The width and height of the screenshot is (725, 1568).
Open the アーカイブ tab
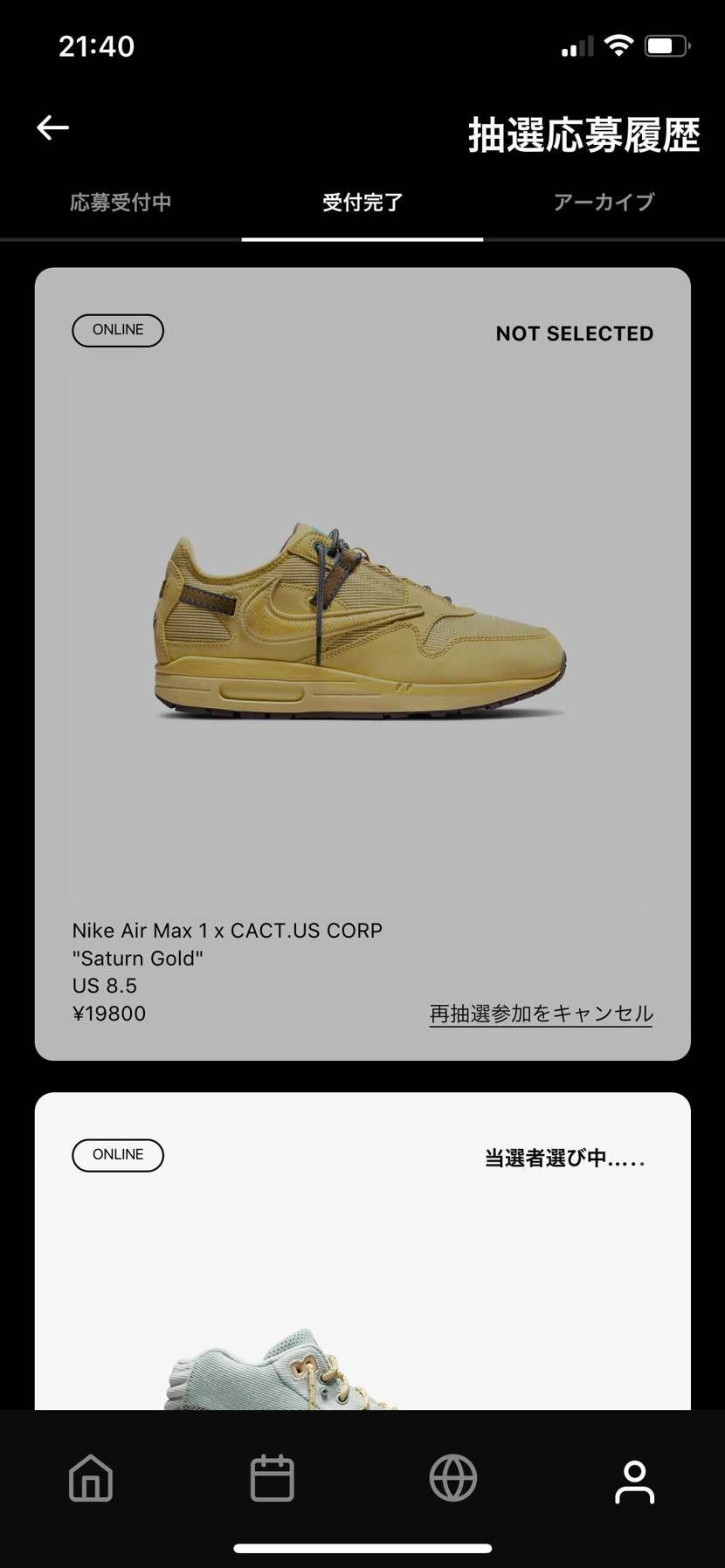(x=604, y=203)
